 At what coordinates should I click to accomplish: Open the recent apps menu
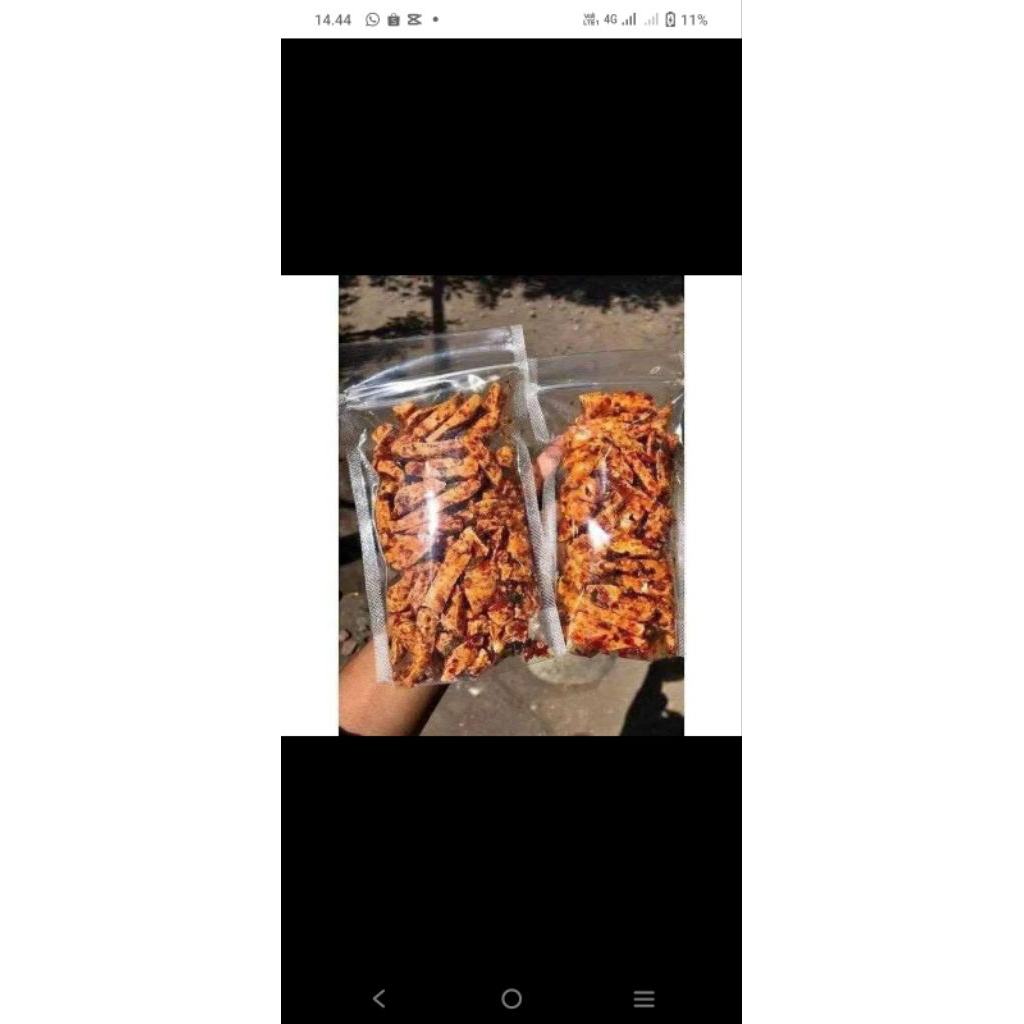(x=643, y=998)
